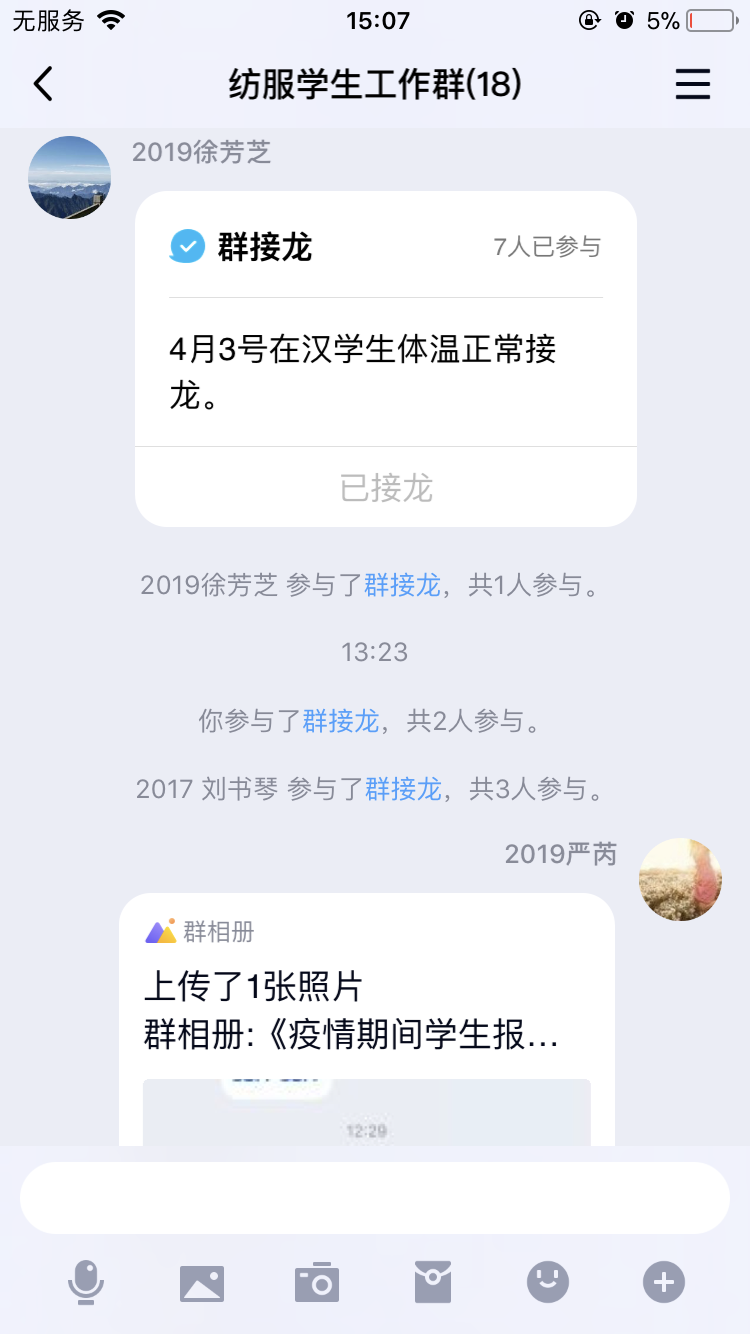Open 群接龙 link in 刘书琴's participation notice
The image size is (750, 1334).
click(x=403, y=789)
